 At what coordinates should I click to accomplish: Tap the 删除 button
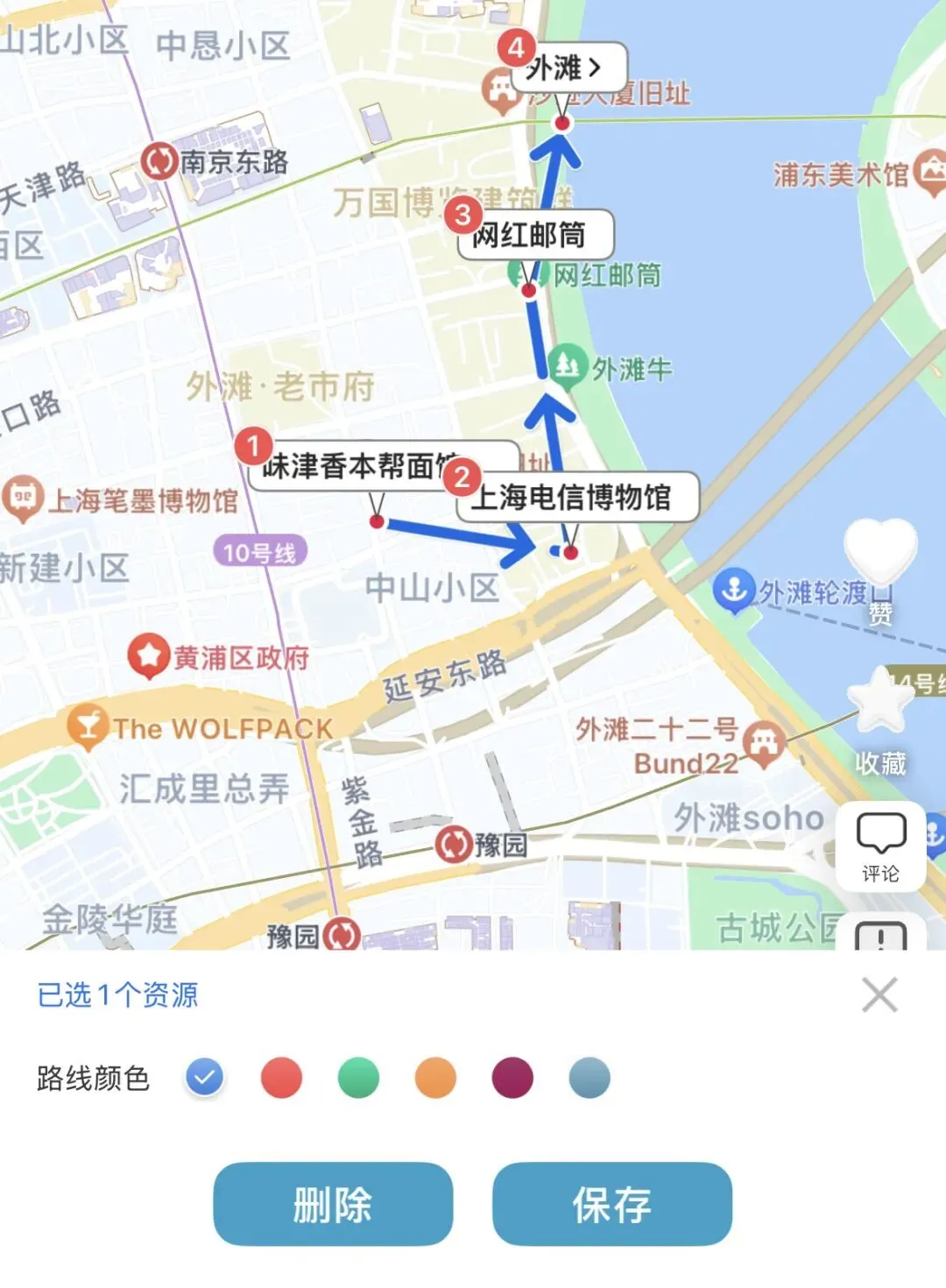(333, 1204)
